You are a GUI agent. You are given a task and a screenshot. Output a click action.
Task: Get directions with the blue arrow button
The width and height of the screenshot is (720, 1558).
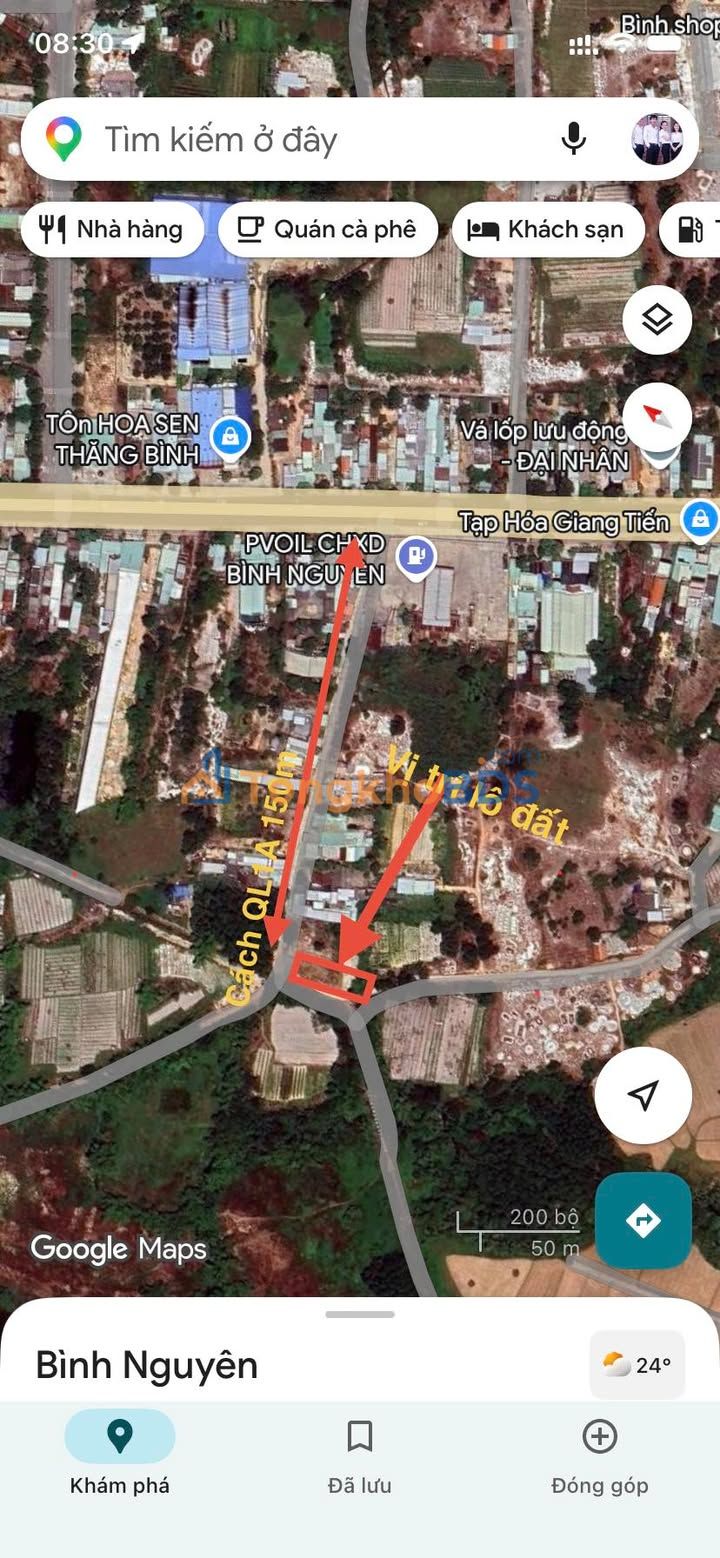tap(643, 1221)
